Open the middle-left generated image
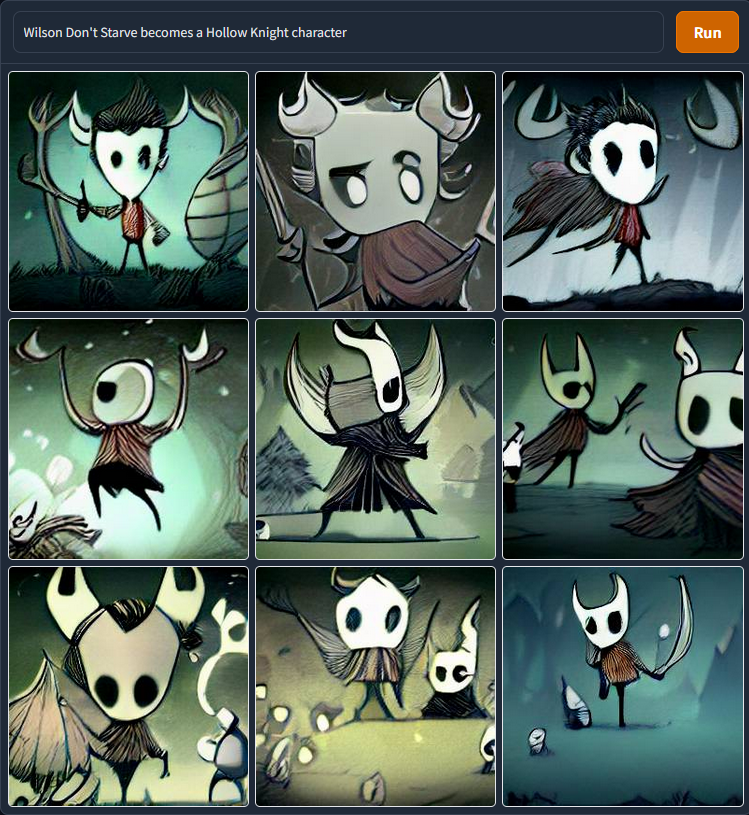The height and width of the screenshot is (815, 749). coord(129,438)
